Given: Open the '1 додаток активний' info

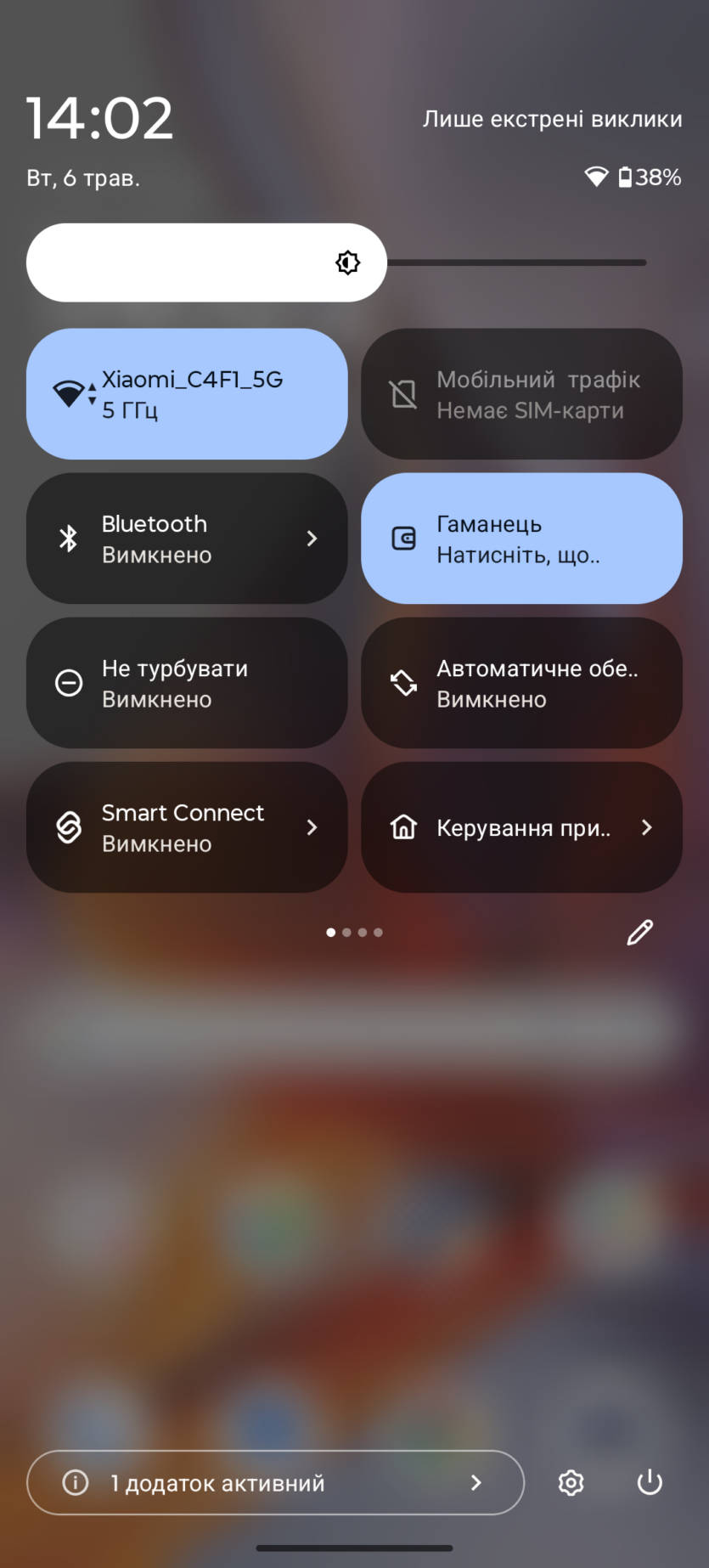Looking at the screenshot, I should [x=275, y=1483].
